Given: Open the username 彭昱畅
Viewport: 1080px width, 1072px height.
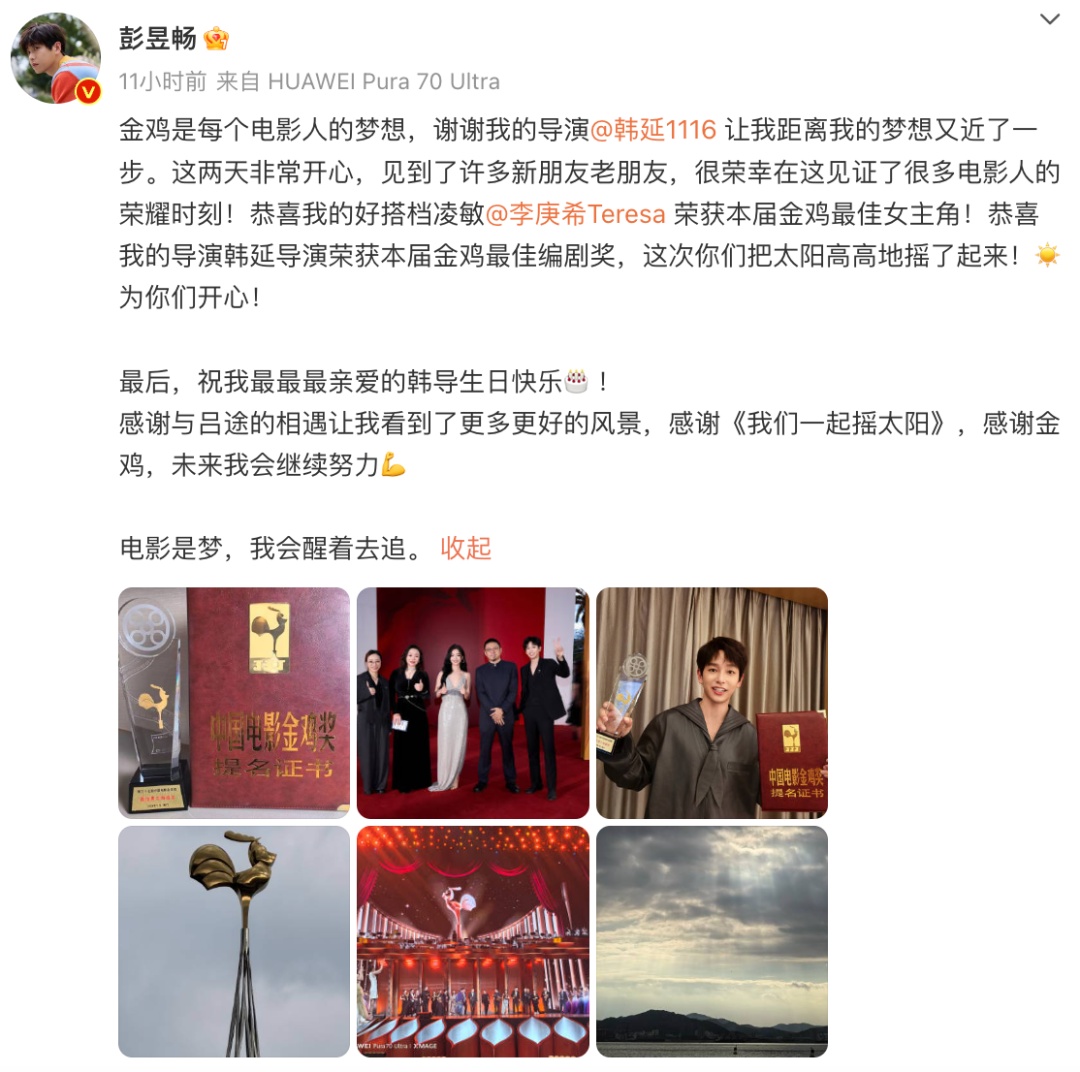Looking at the screenshot, I should [x=158, y=39].
